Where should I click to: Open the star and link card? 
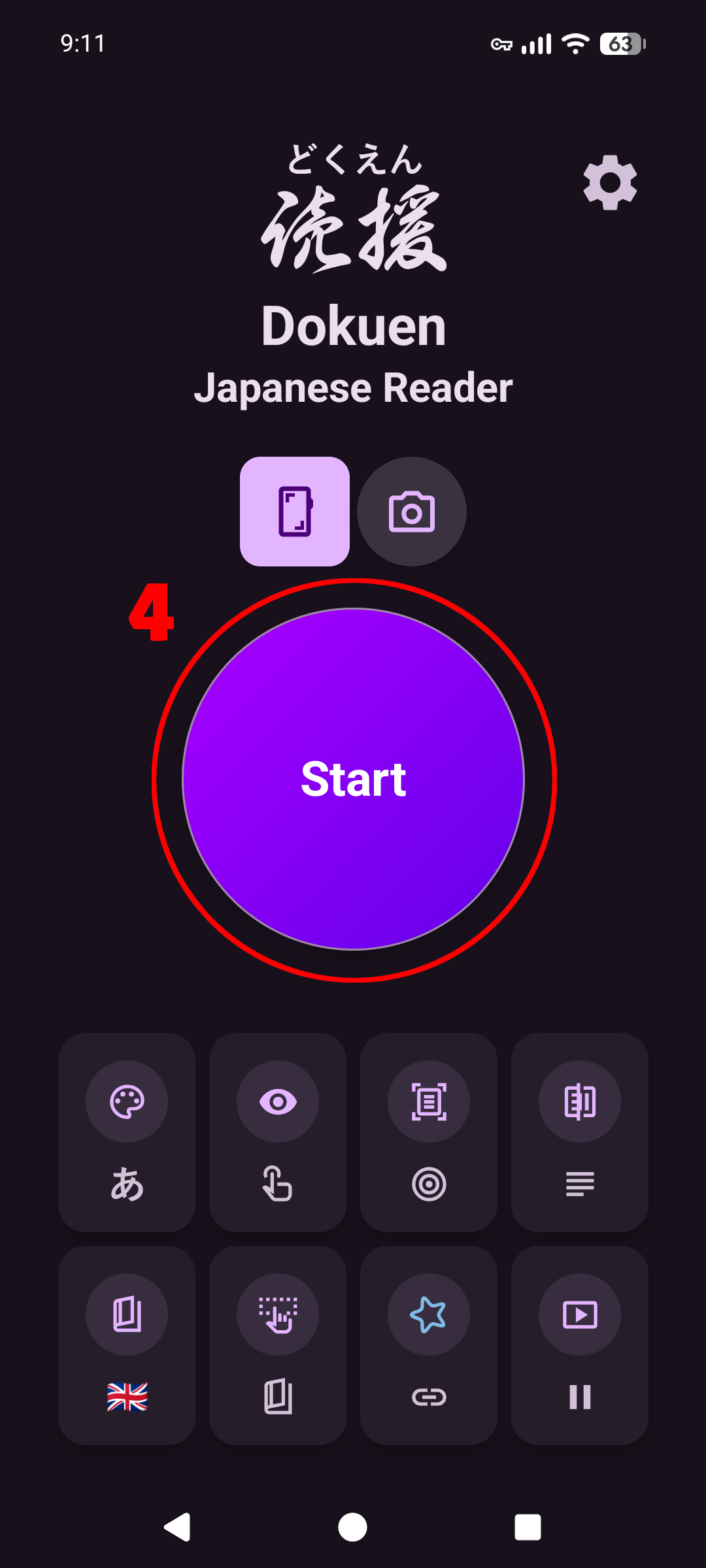[429, 1345]
